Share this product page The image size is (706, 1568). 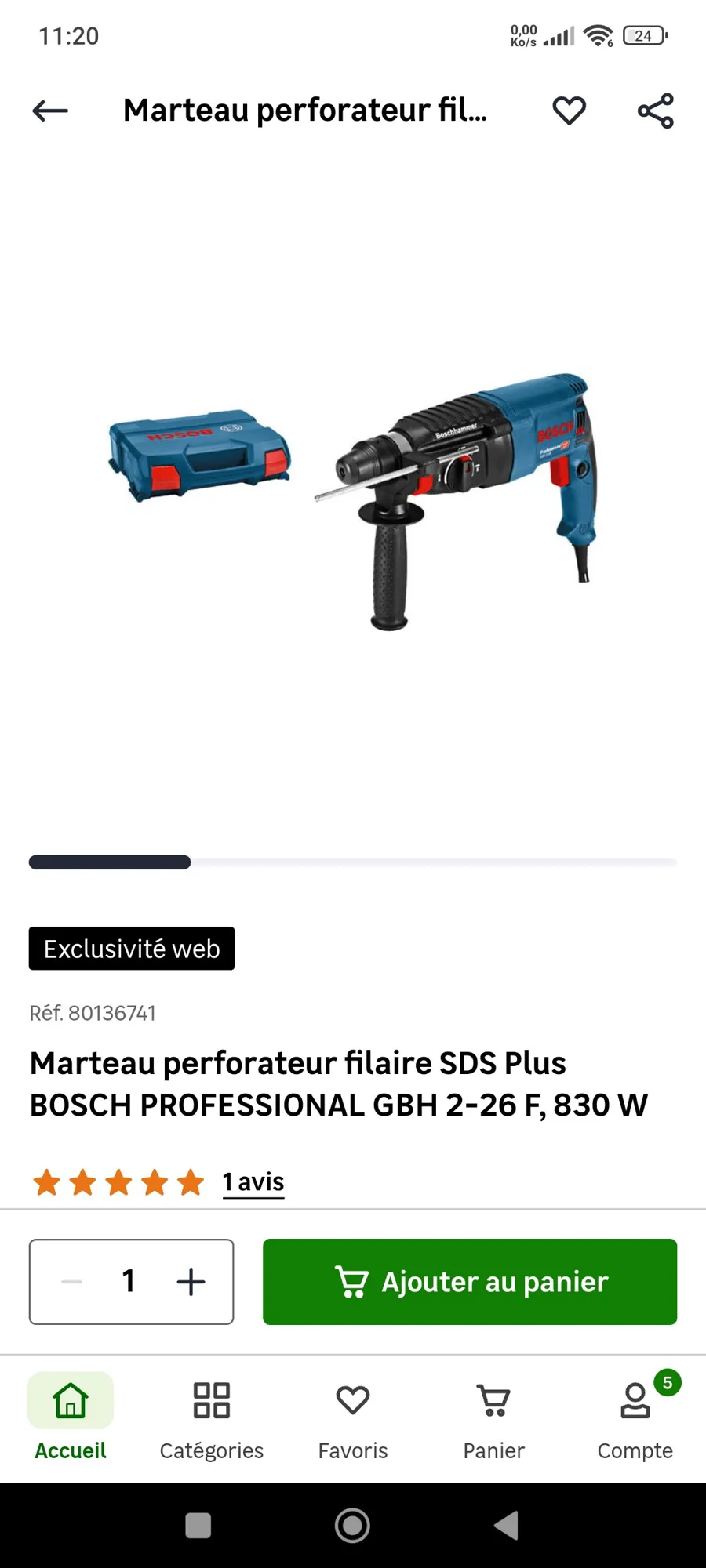[x=656, y=111]
